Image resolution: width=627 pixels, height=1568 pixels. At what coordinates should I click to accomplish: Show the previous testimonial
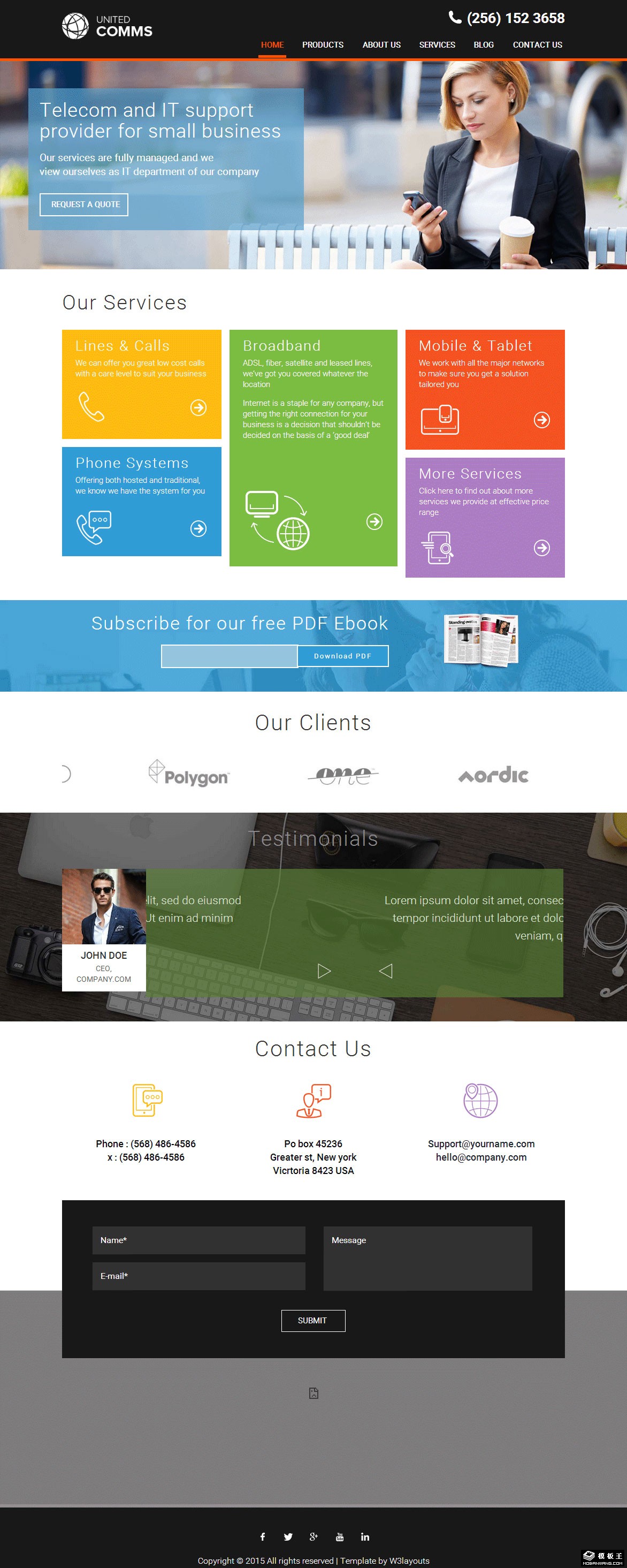coord(386,970)
